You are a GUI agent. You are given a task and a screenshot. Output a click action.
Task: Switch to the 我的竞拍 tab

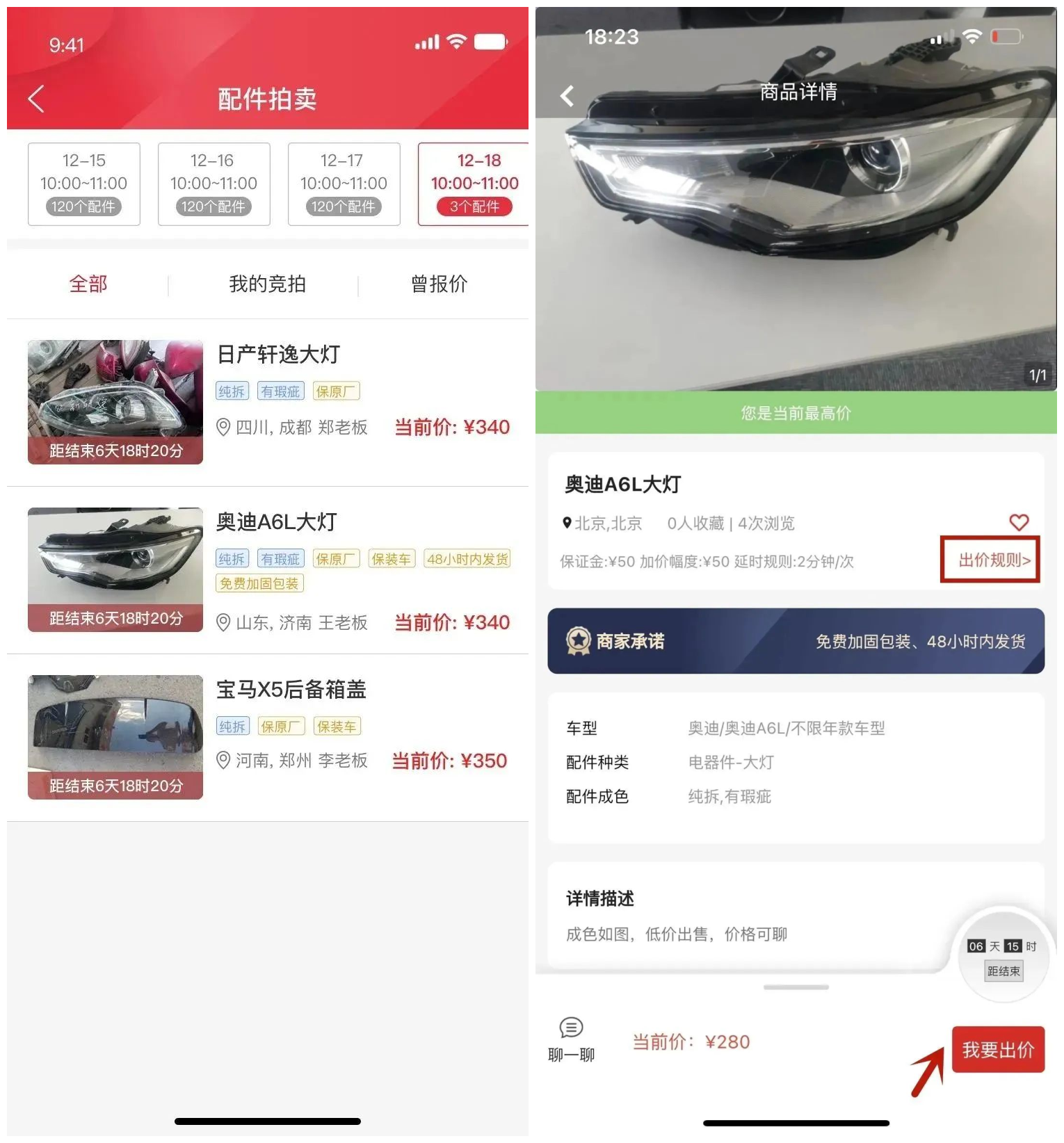tap(267, 284)
